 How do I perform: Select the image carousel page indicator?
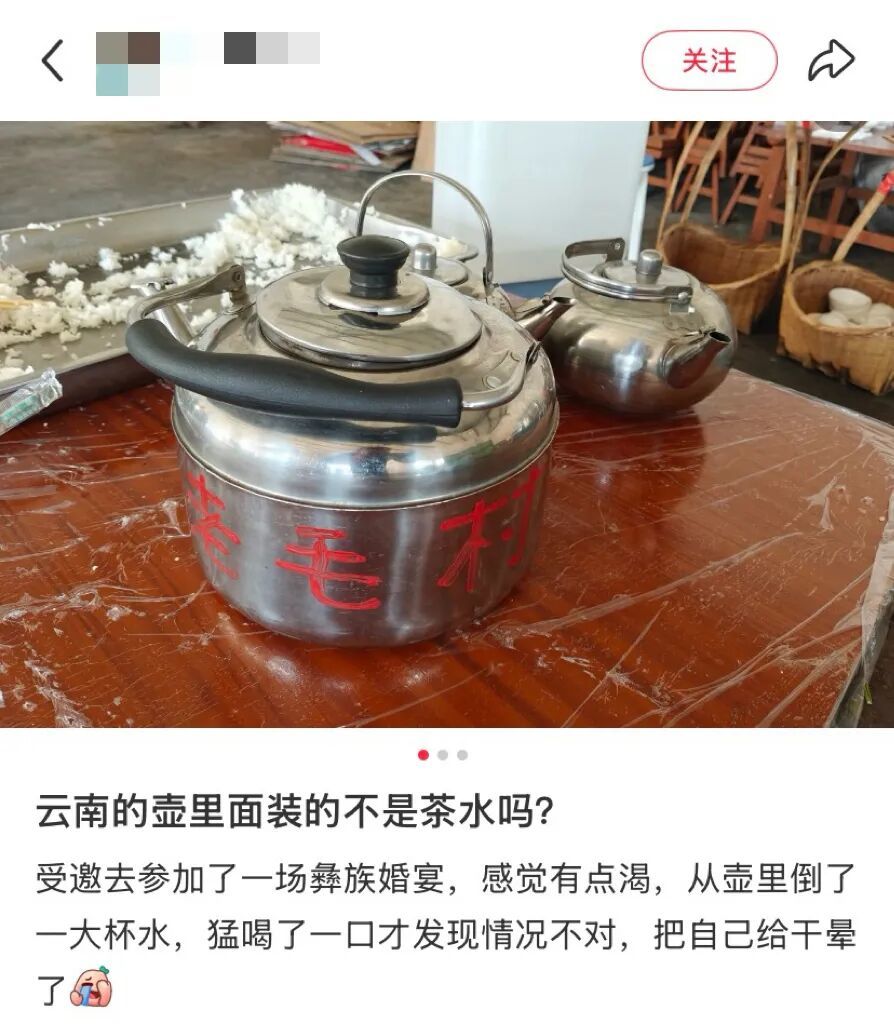click(x=442, y=755)
